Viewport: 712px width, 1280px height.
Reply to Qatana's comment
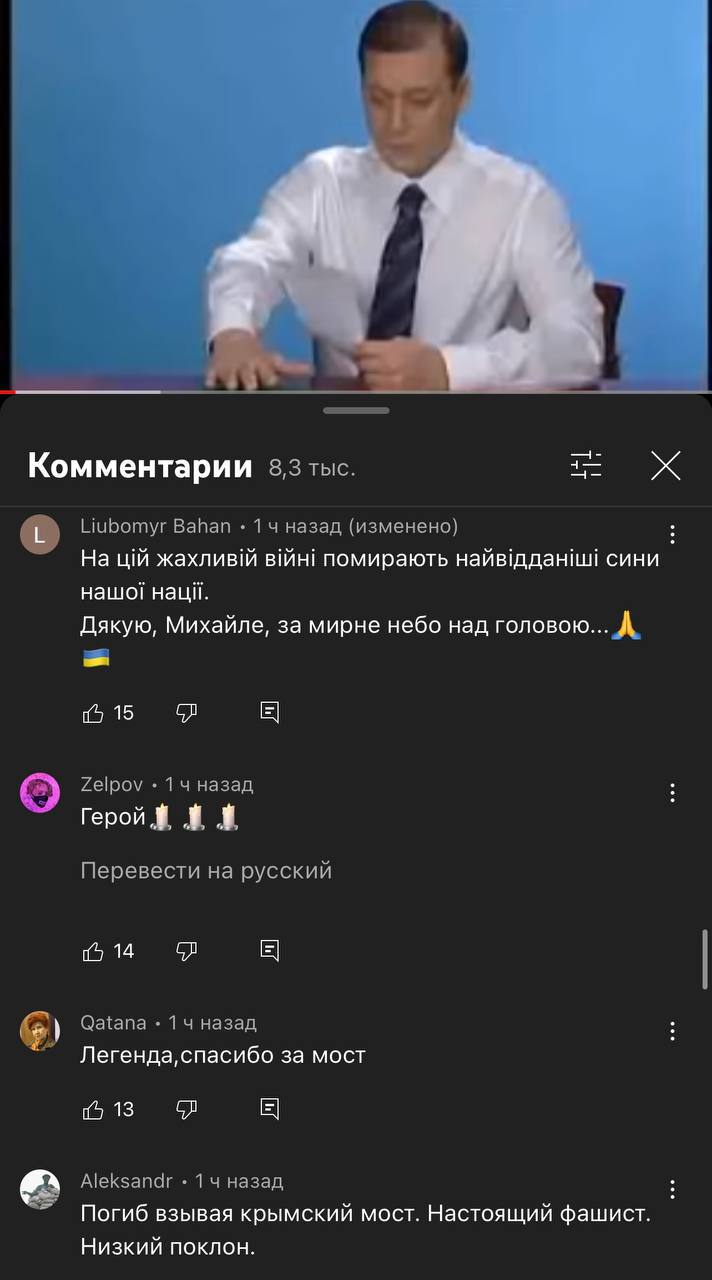pos(269,1109)
